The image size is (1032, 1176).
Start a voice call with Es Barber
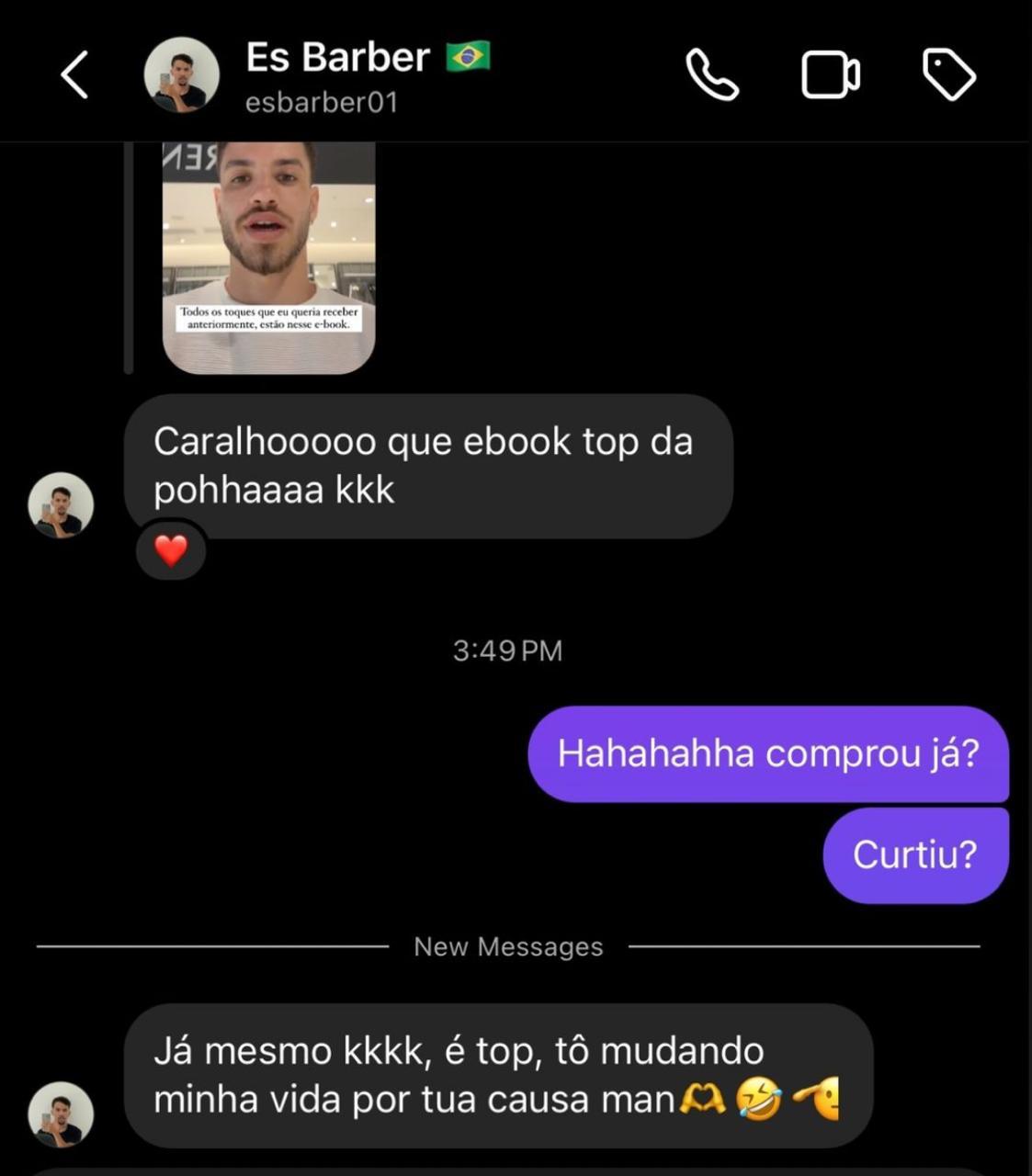coord(712,74)
